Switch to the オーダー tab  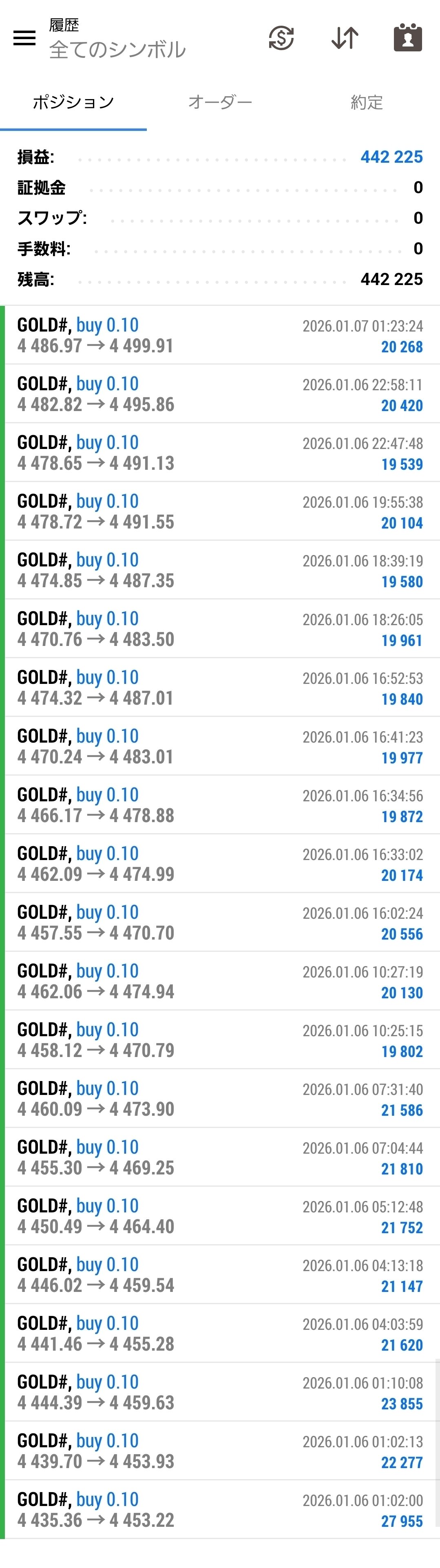point(220,102)
